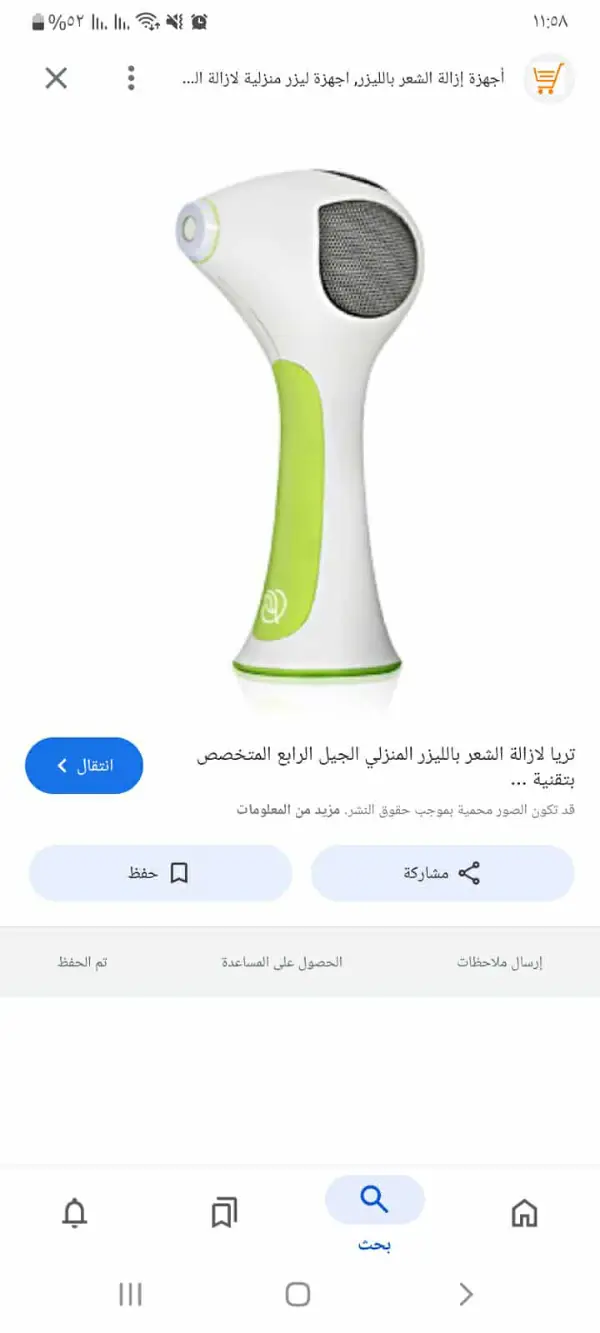Close the image viewer with the X

point(56,78)
